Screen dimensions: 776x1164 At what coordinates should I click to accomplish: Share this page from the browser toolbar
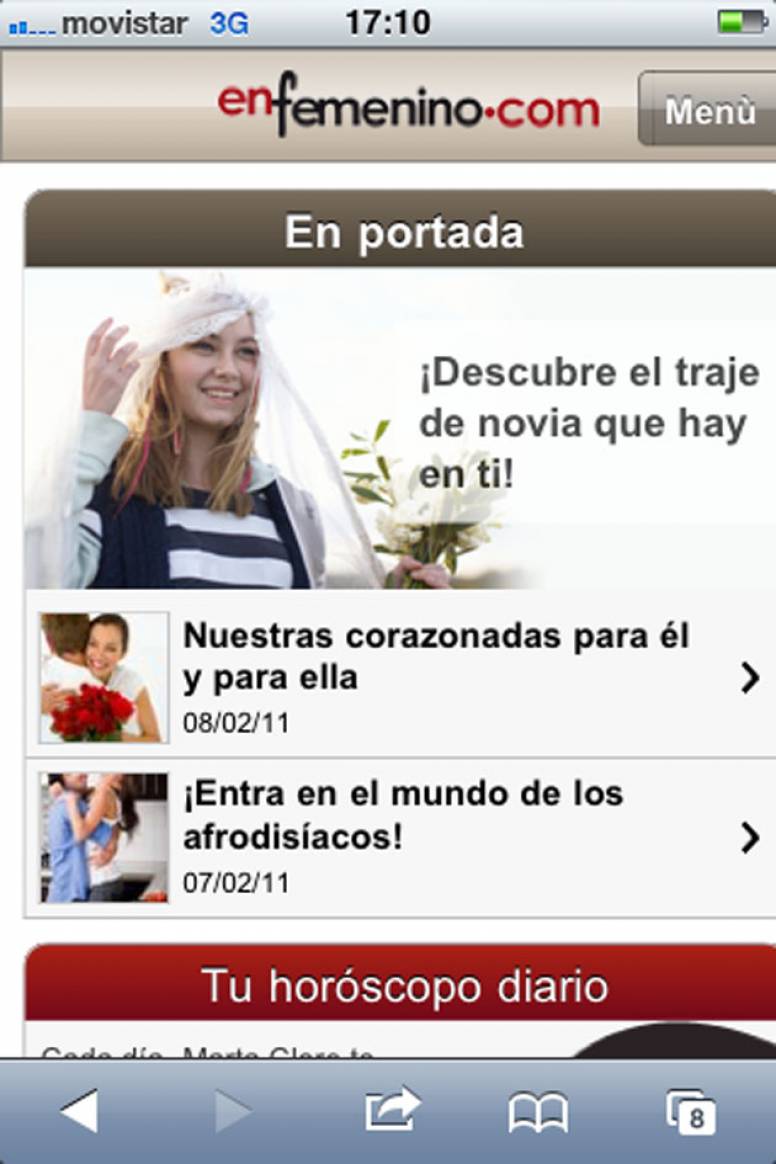pyautogui.click(x=392, y=1111)
